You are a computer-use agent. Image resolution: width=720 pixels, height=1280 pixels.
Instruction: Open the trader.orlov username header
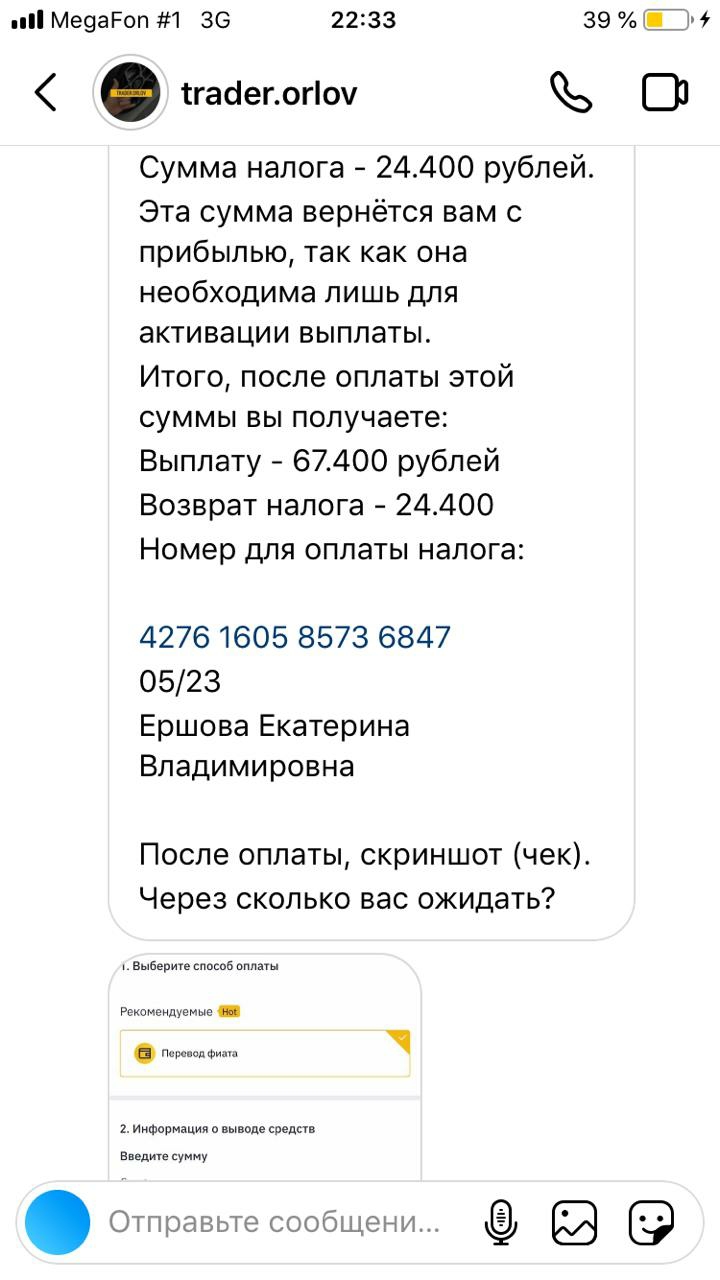(x=269, y=94)
